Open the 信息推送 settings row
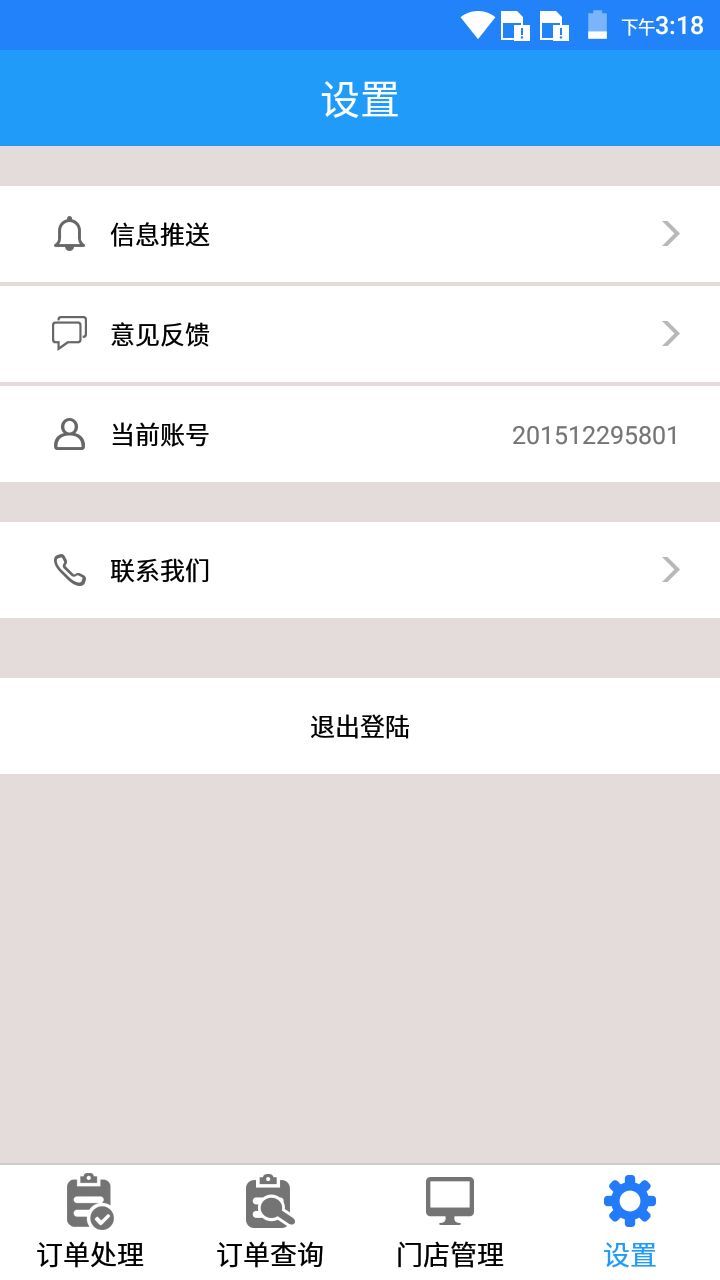This screenshot has width=720, height=1280. [360, 234]
